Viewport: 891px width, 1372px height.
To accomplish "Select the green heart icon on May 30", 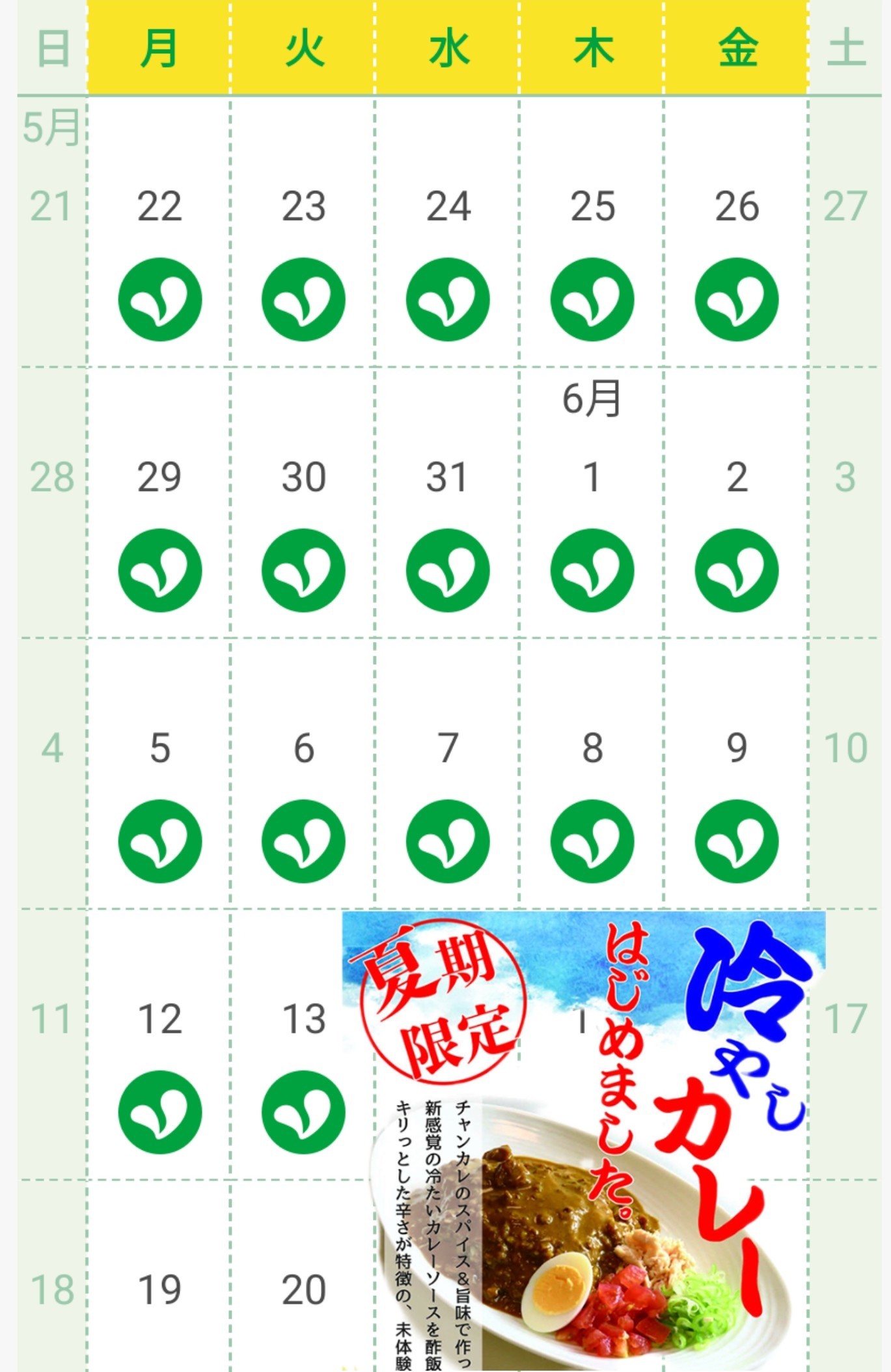I will tap(303, 570).
